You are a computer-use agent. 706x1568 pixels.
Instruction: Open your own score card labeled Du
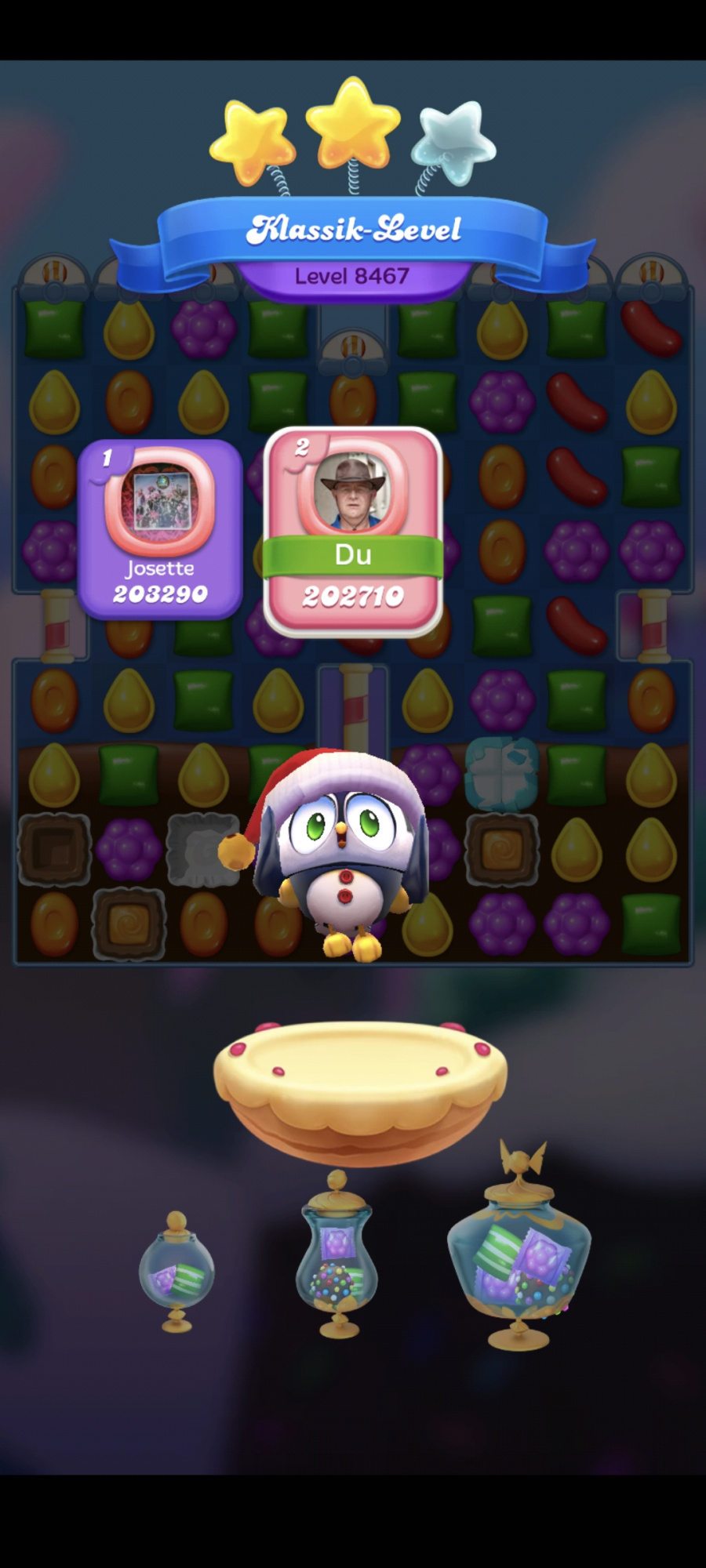pos(353,530)
